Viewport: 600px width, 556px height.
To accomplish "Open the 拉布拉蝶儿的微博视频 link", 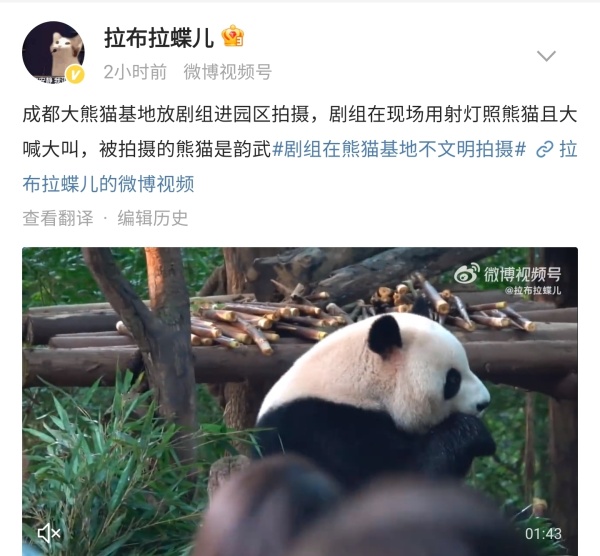I will [x=109, y=183].
